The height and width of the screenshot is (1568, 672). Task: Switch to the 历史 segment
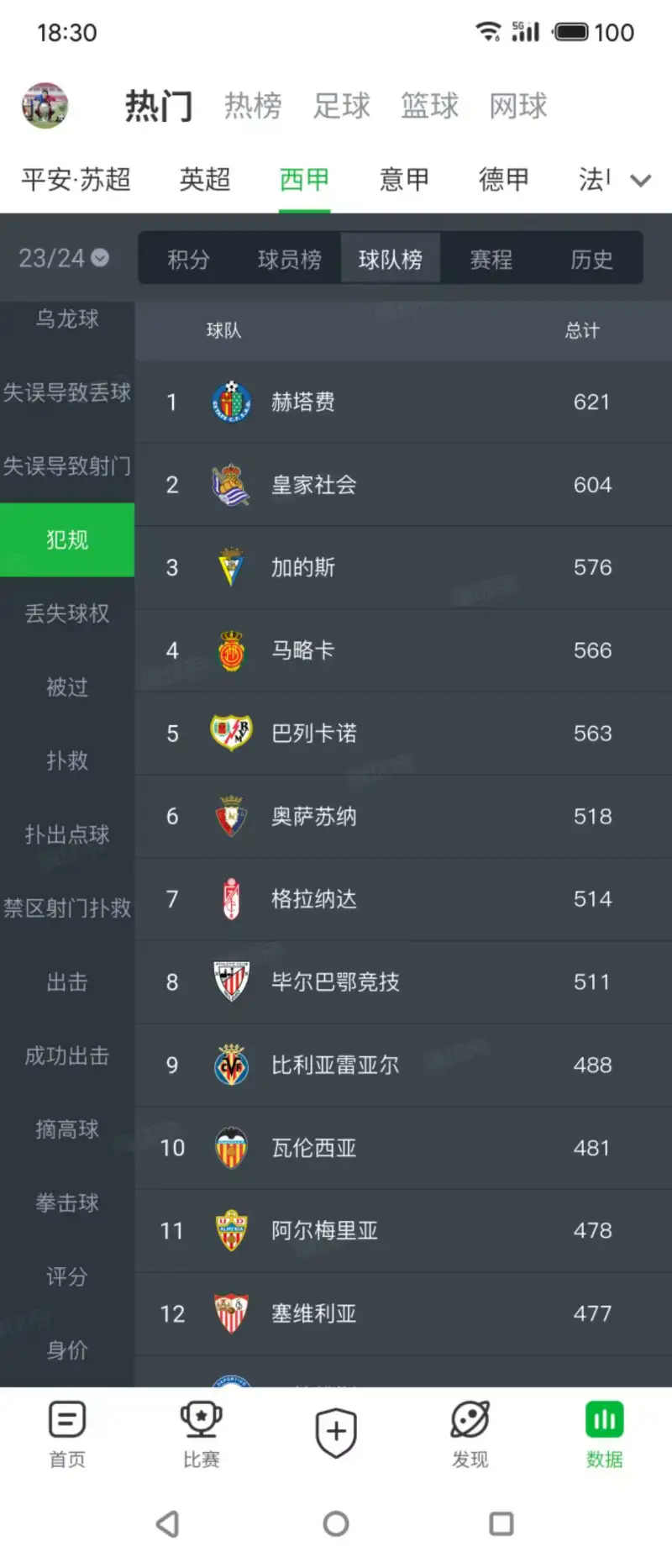pos(591,259)
